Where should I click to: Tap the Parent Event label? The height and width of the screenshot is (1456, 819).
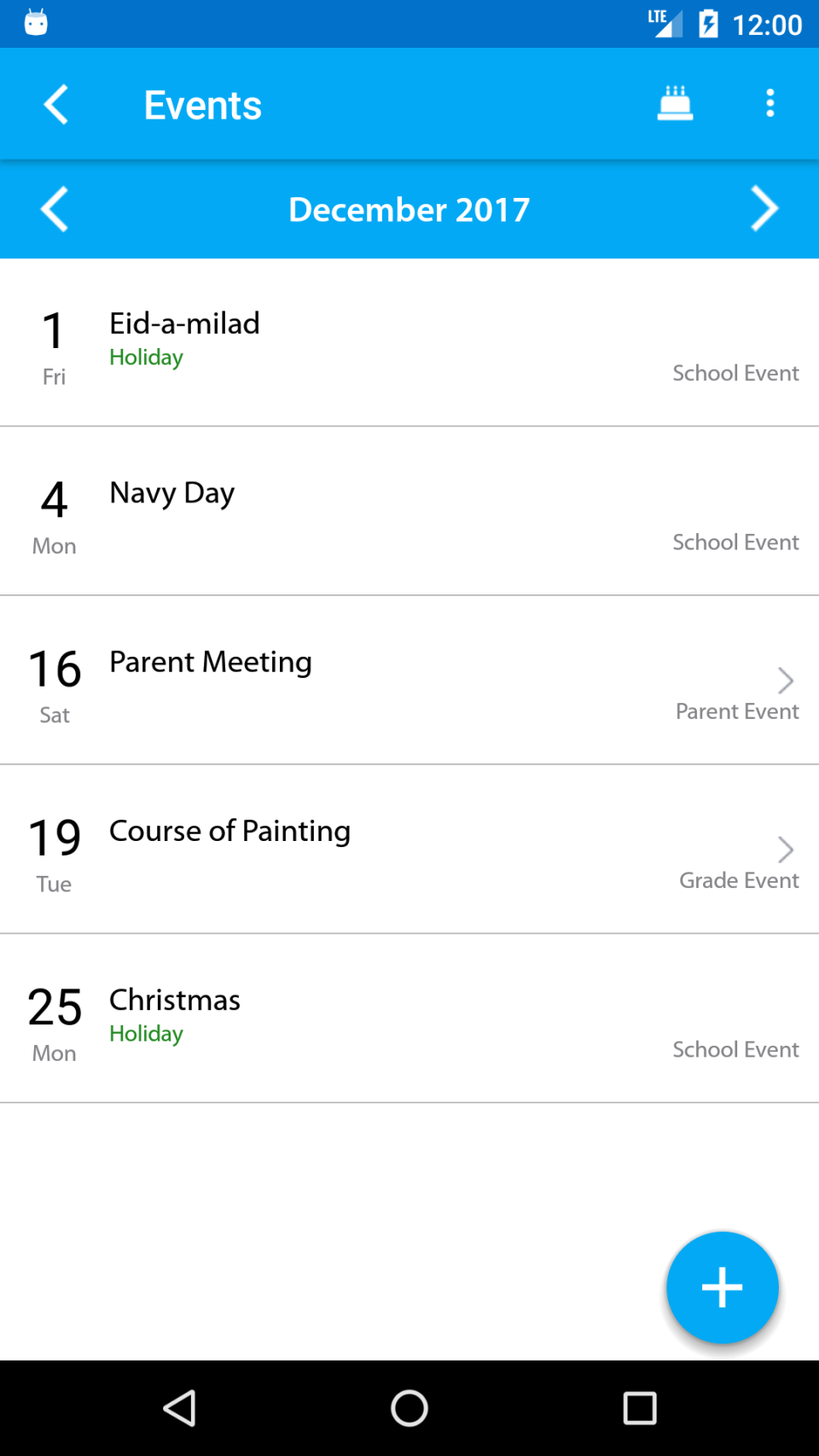[737, 711]
